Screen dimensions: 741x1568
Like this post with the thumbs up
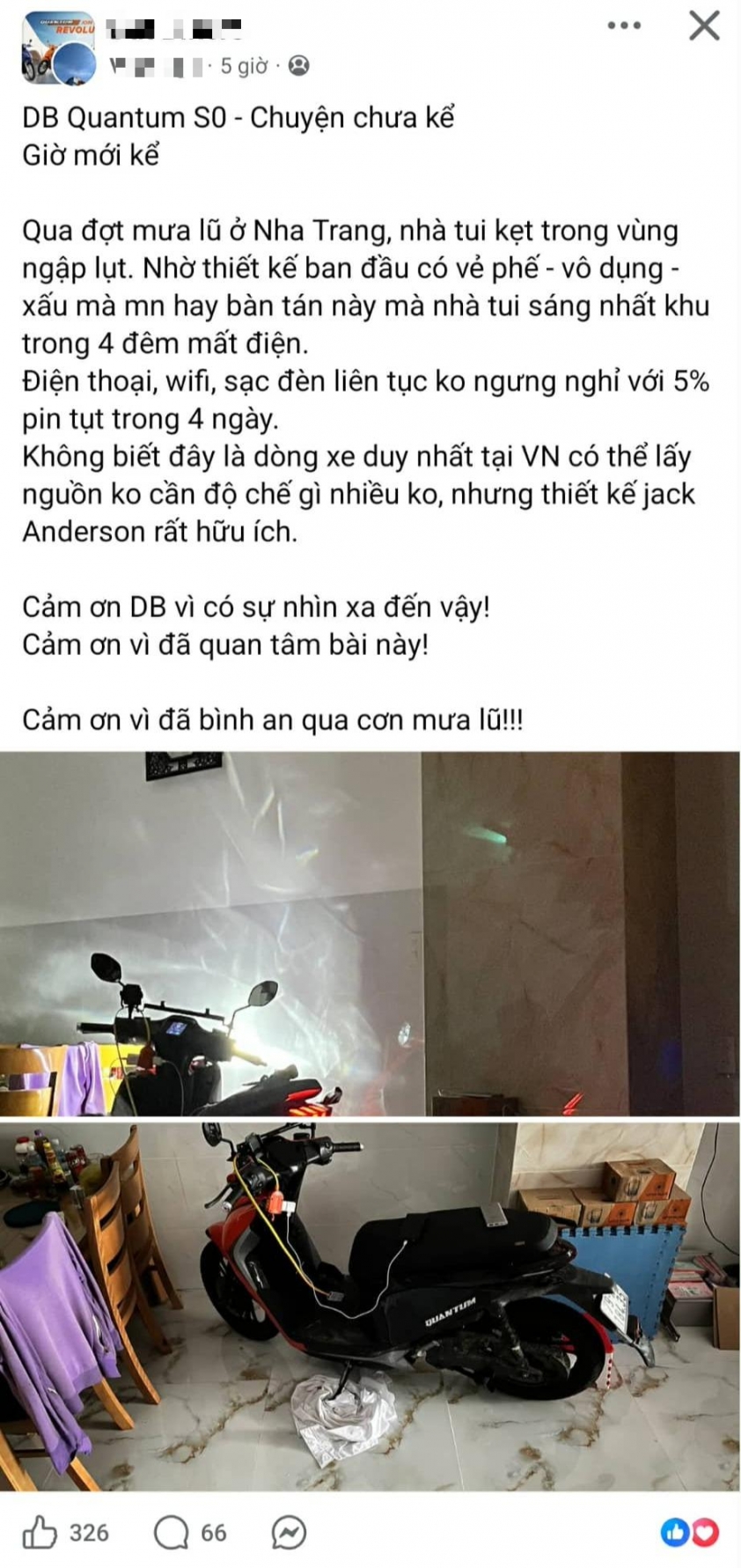40,1533
